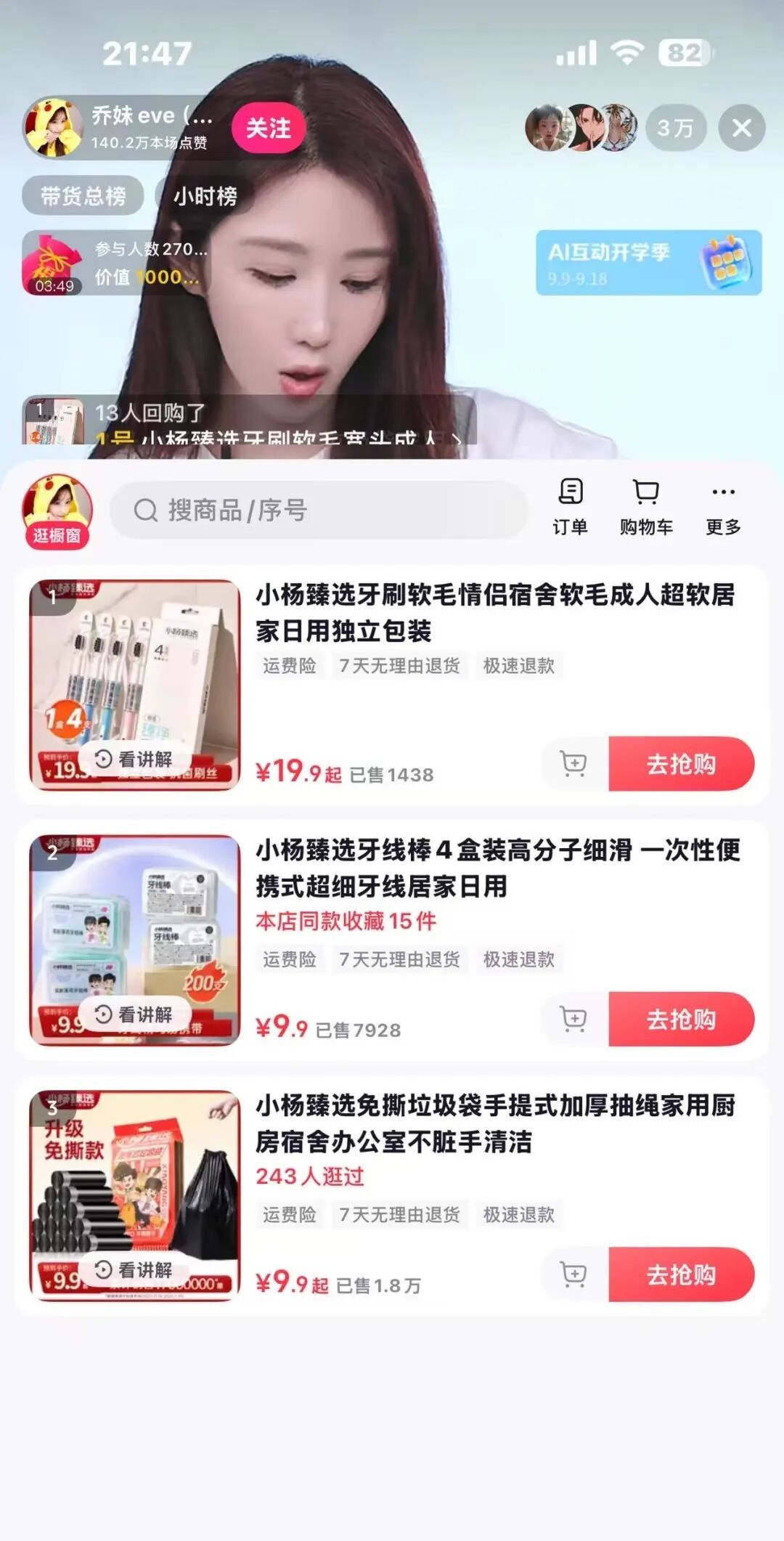Tap 搜商品/序号 search box
784x1541 pixels.
coord(319,511)
